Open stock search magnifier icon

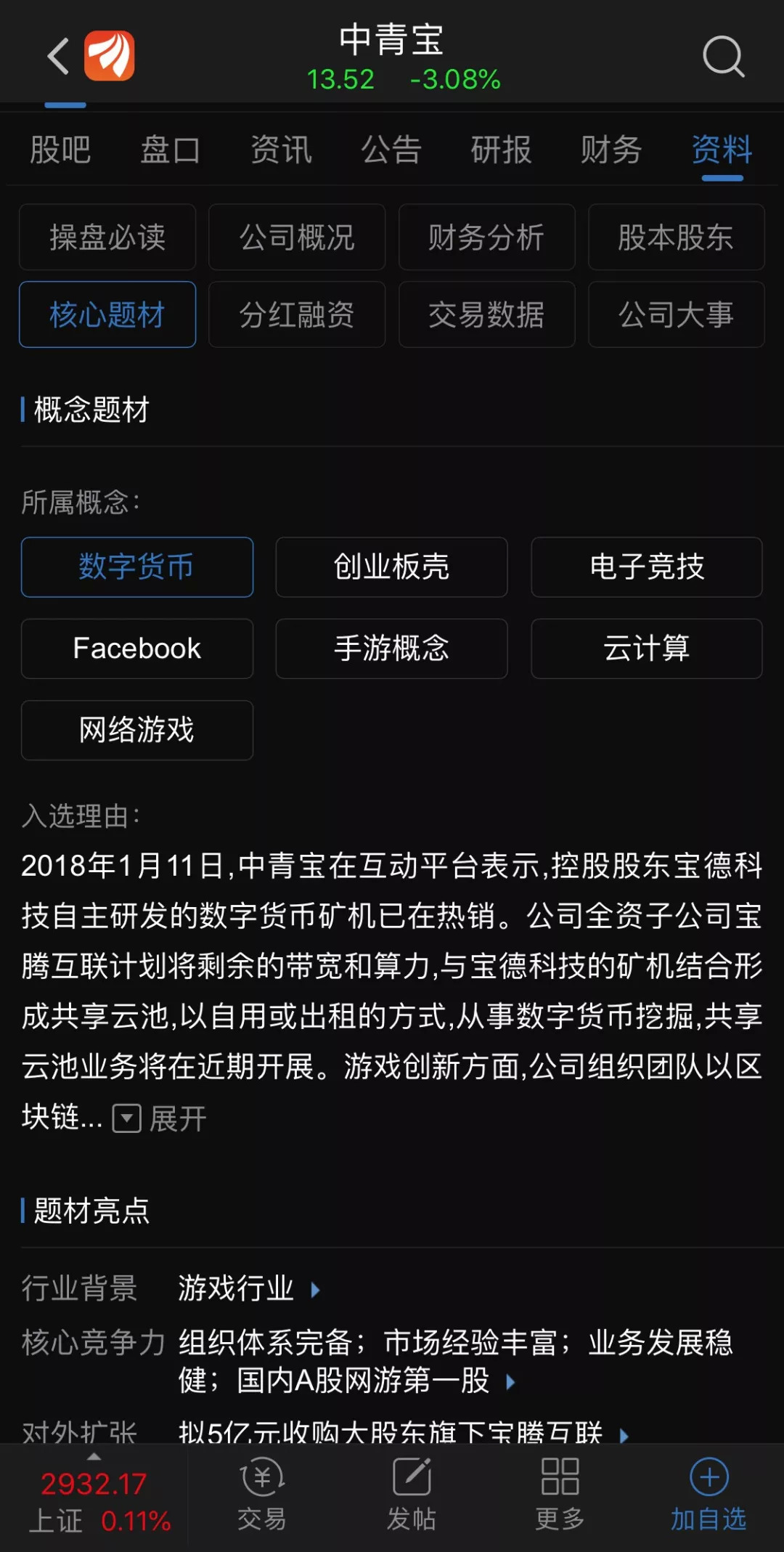(x=723, y=57)
